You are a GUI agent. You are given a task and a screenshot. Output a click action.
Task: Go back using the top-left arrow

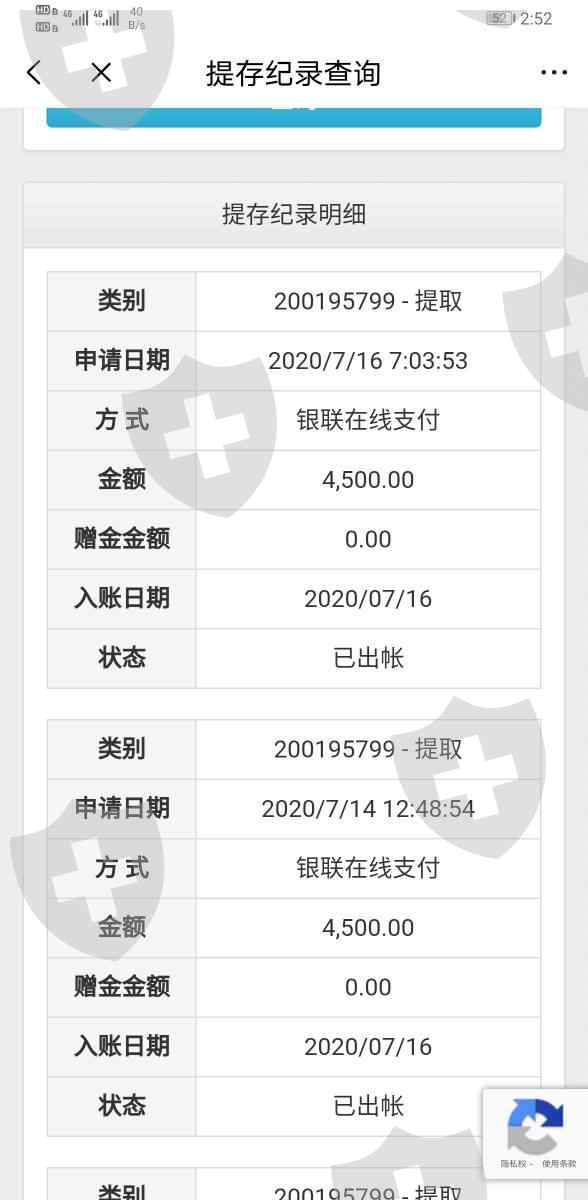[34, 72]
